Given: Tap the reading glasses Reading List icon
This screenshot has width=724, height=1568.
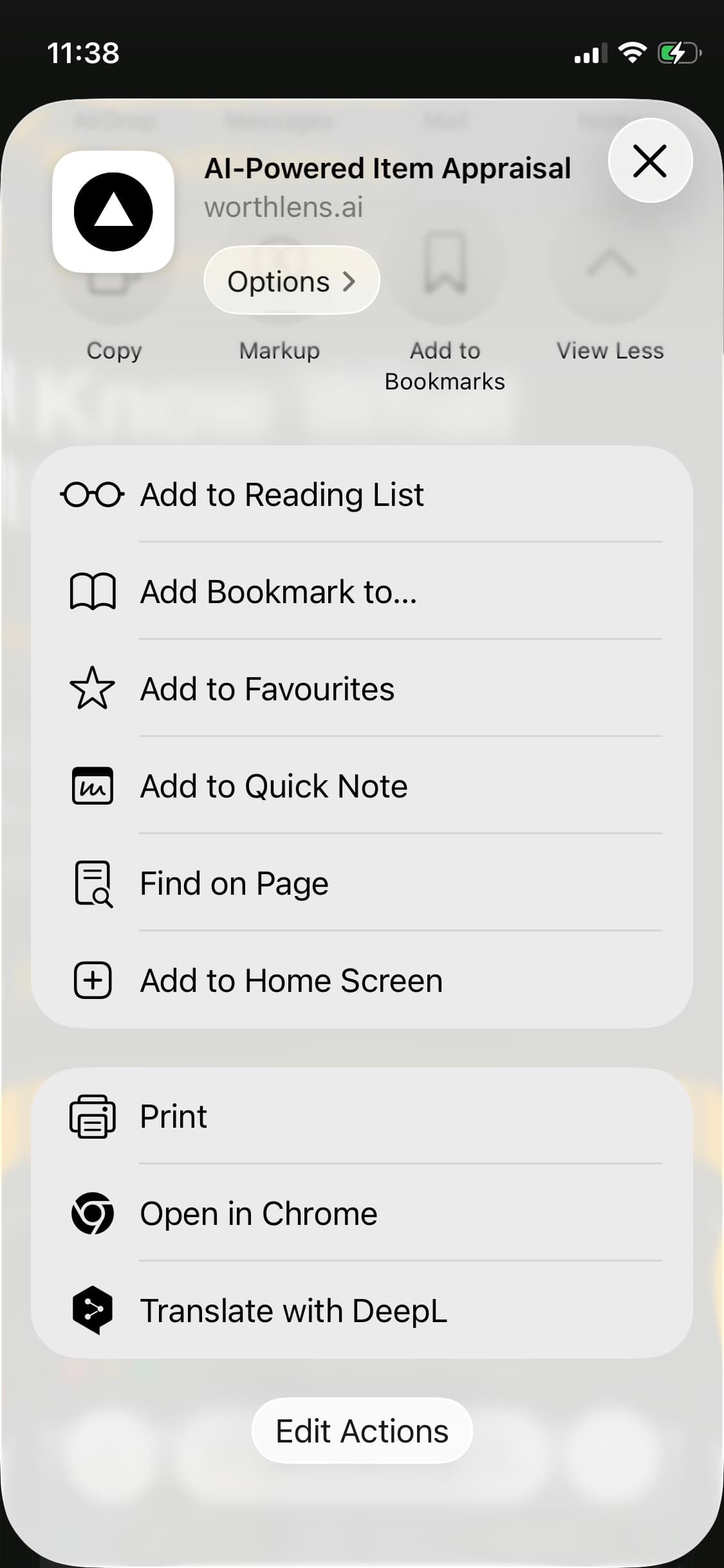Looking at the screenshot, I should 93,494.
